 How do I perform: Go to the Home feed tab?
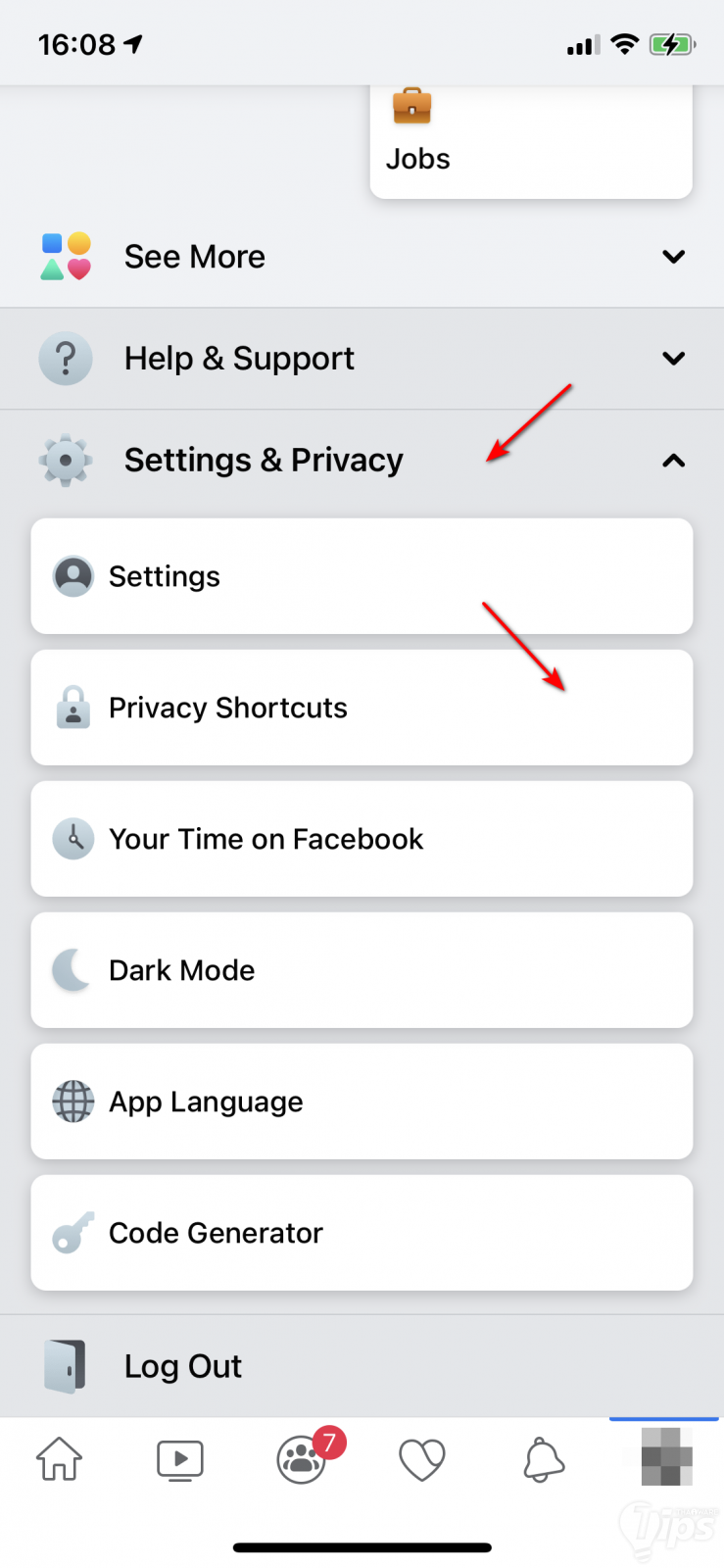point(60,1459)
